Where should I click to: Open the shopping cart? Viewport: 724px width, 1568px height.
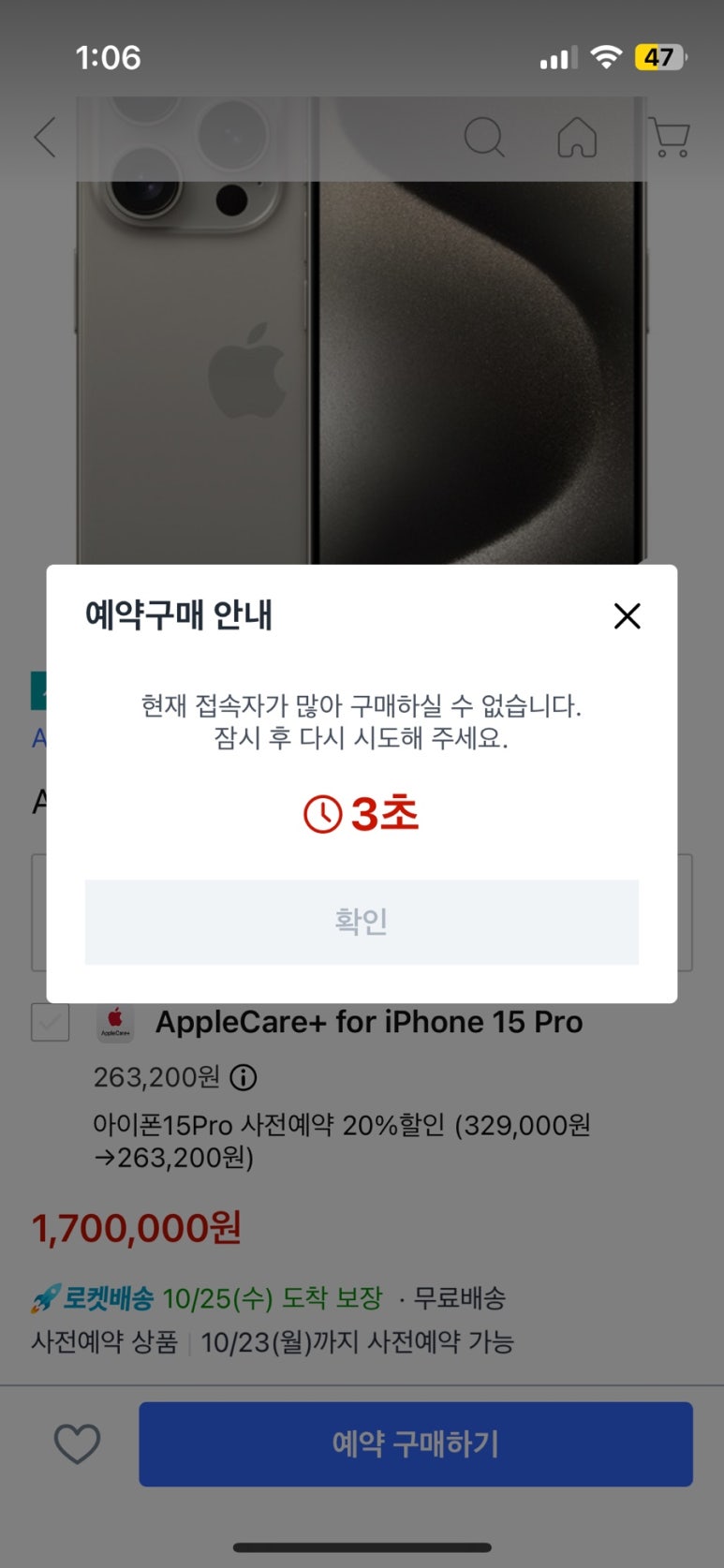click(x=670, y=138)
